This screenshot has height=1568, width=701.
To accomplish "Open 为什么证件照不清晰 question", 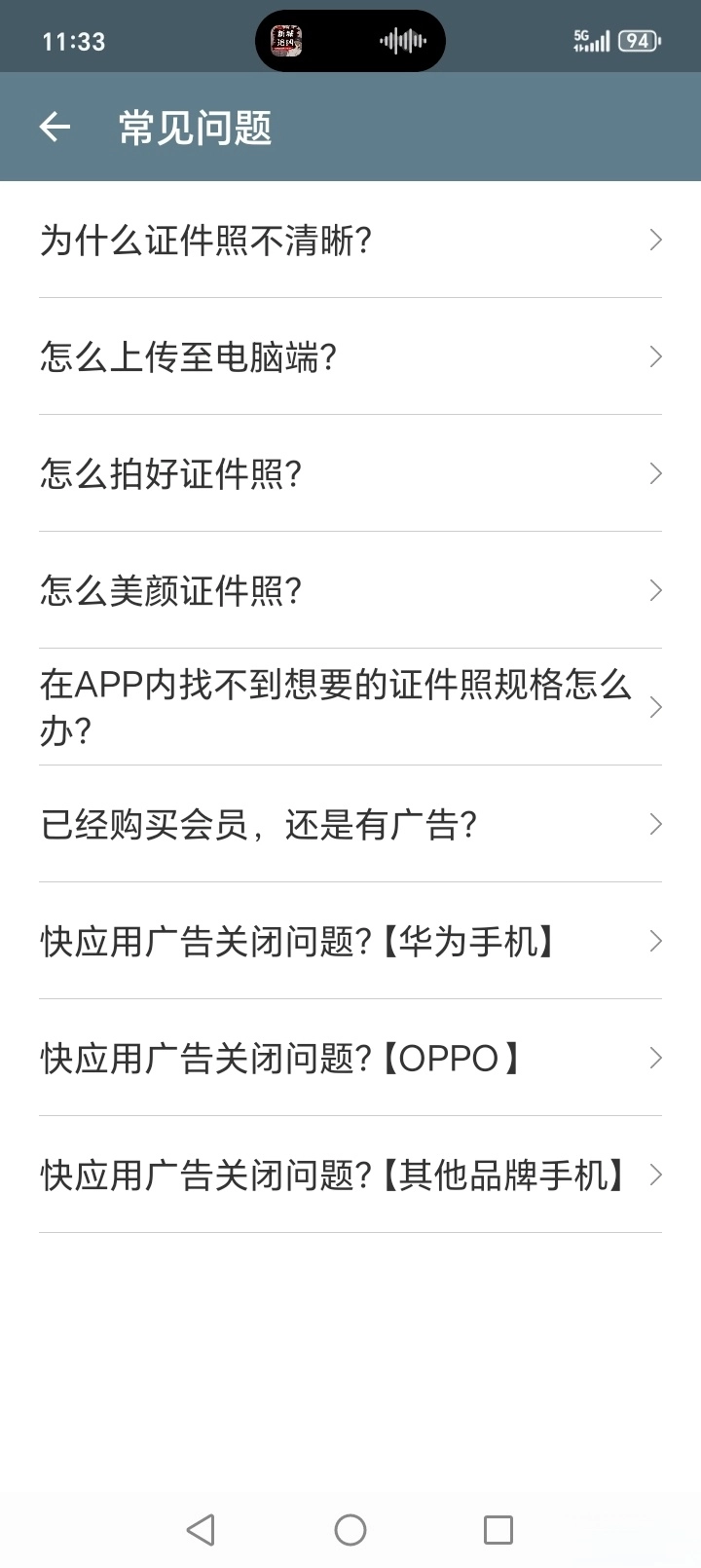I will tap(350, 241).
